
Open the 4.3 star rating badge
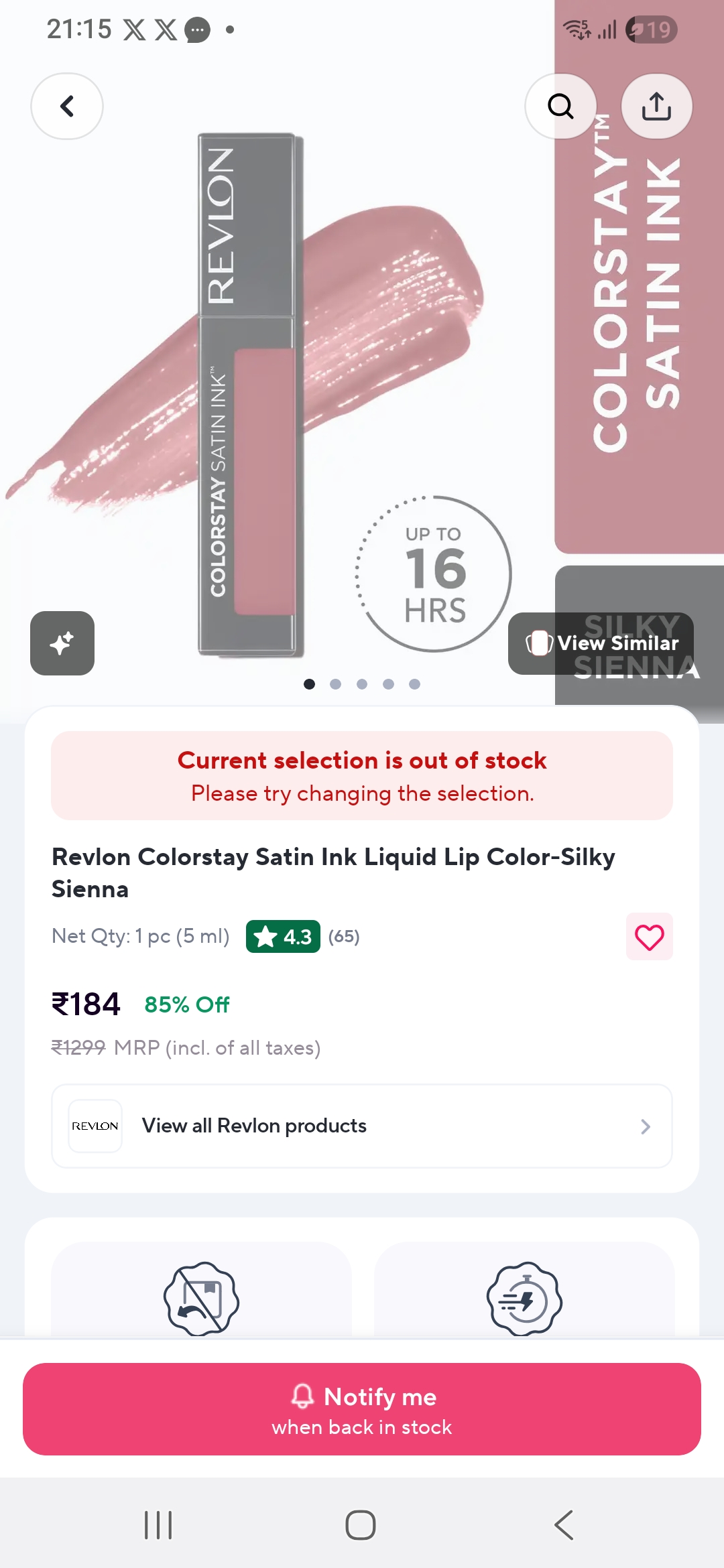tap(283, 937)
